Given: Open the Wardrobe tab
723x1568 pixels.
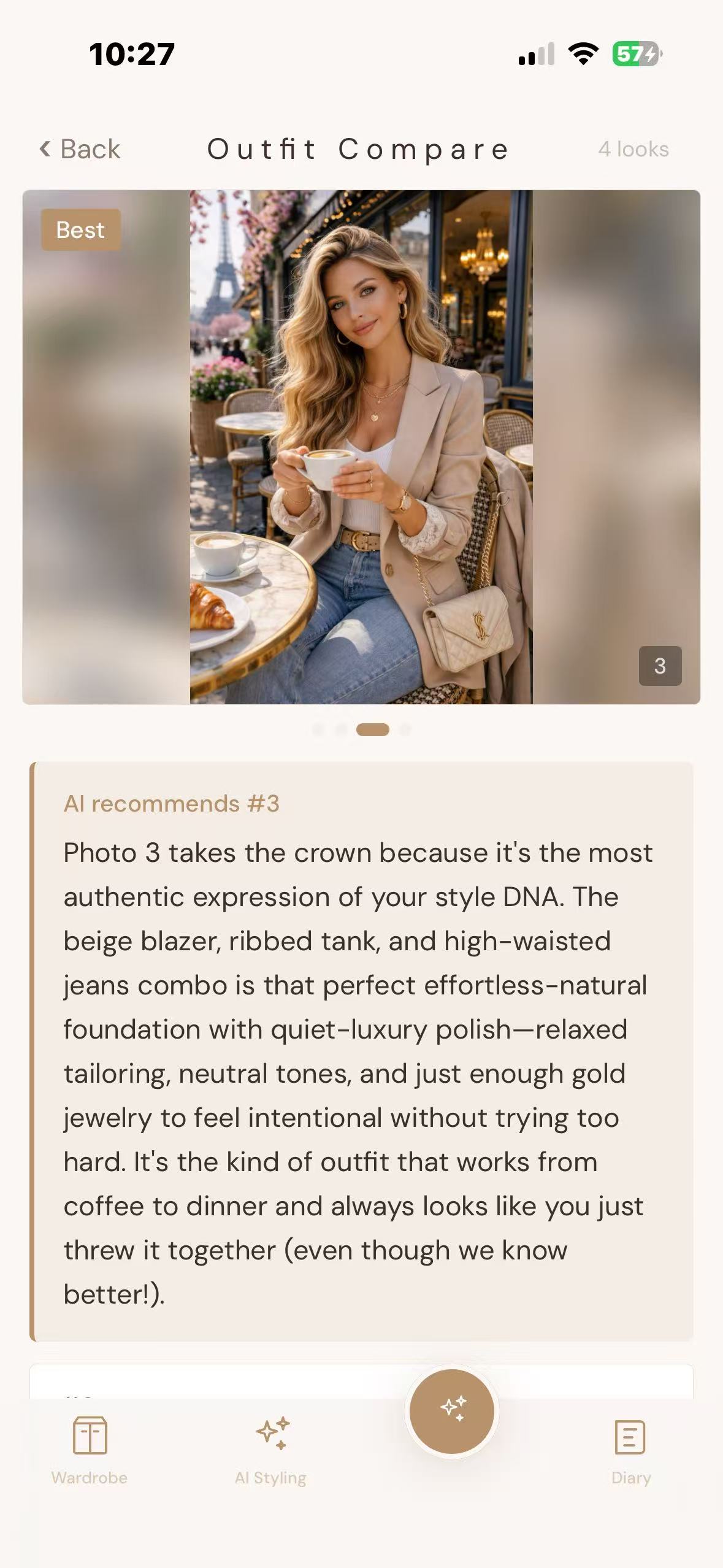Looking at the screenshot, I should (x=90, y=1450).
